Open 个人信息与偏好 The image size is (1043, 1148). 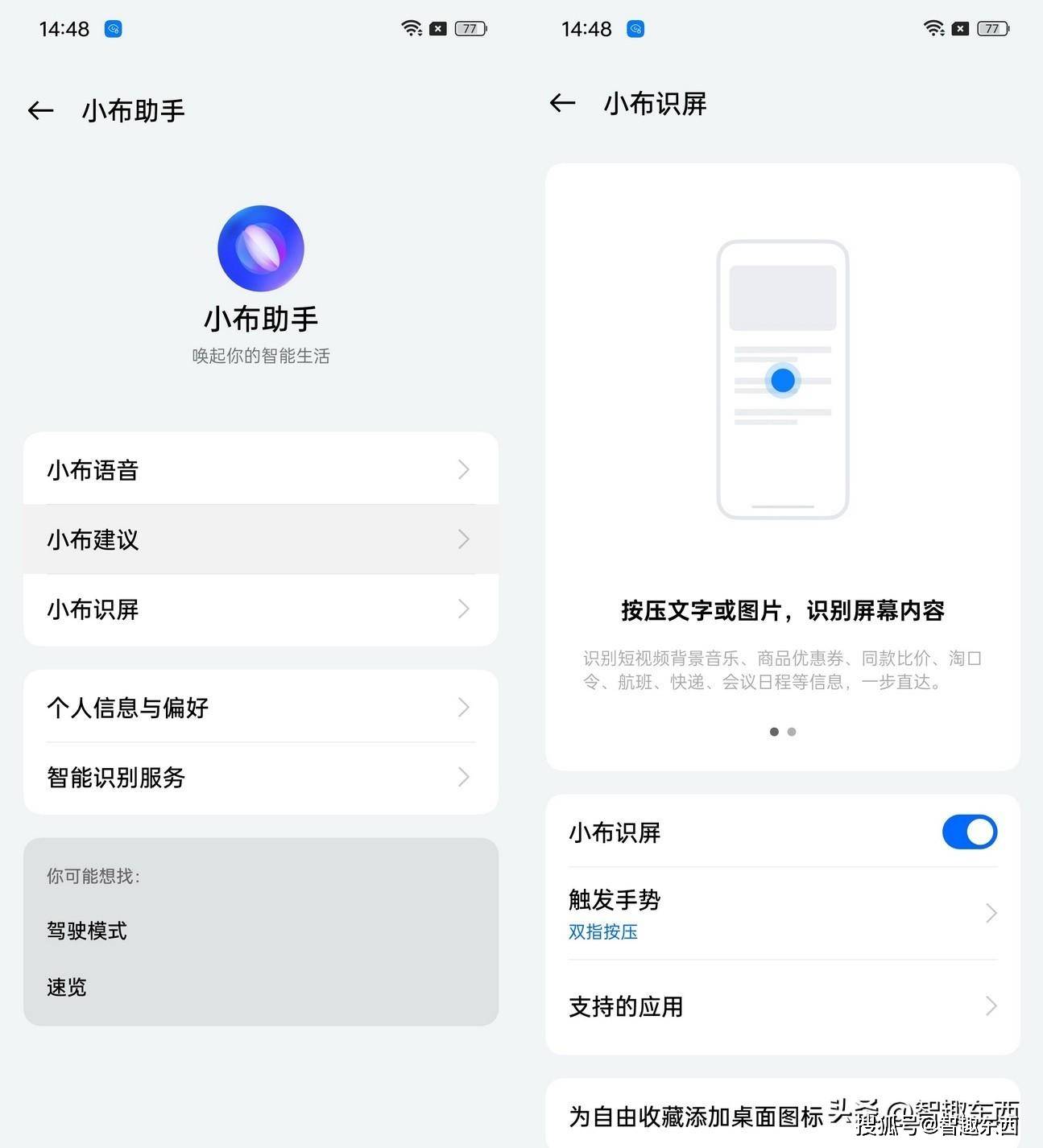click(260, 708)
